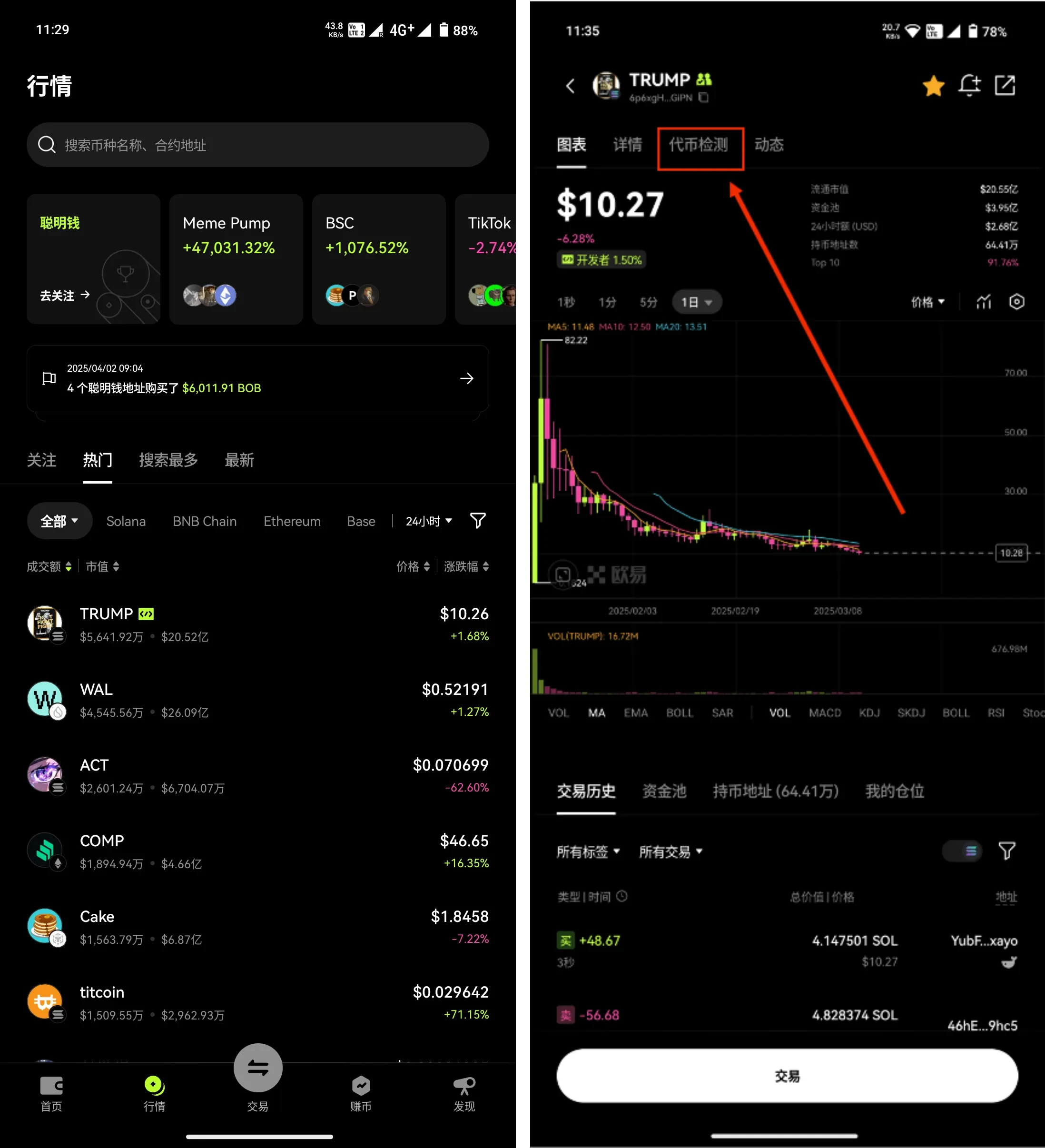
Task: Open the BSC category card
Action: pyautogui.click(x=378, y=259)
